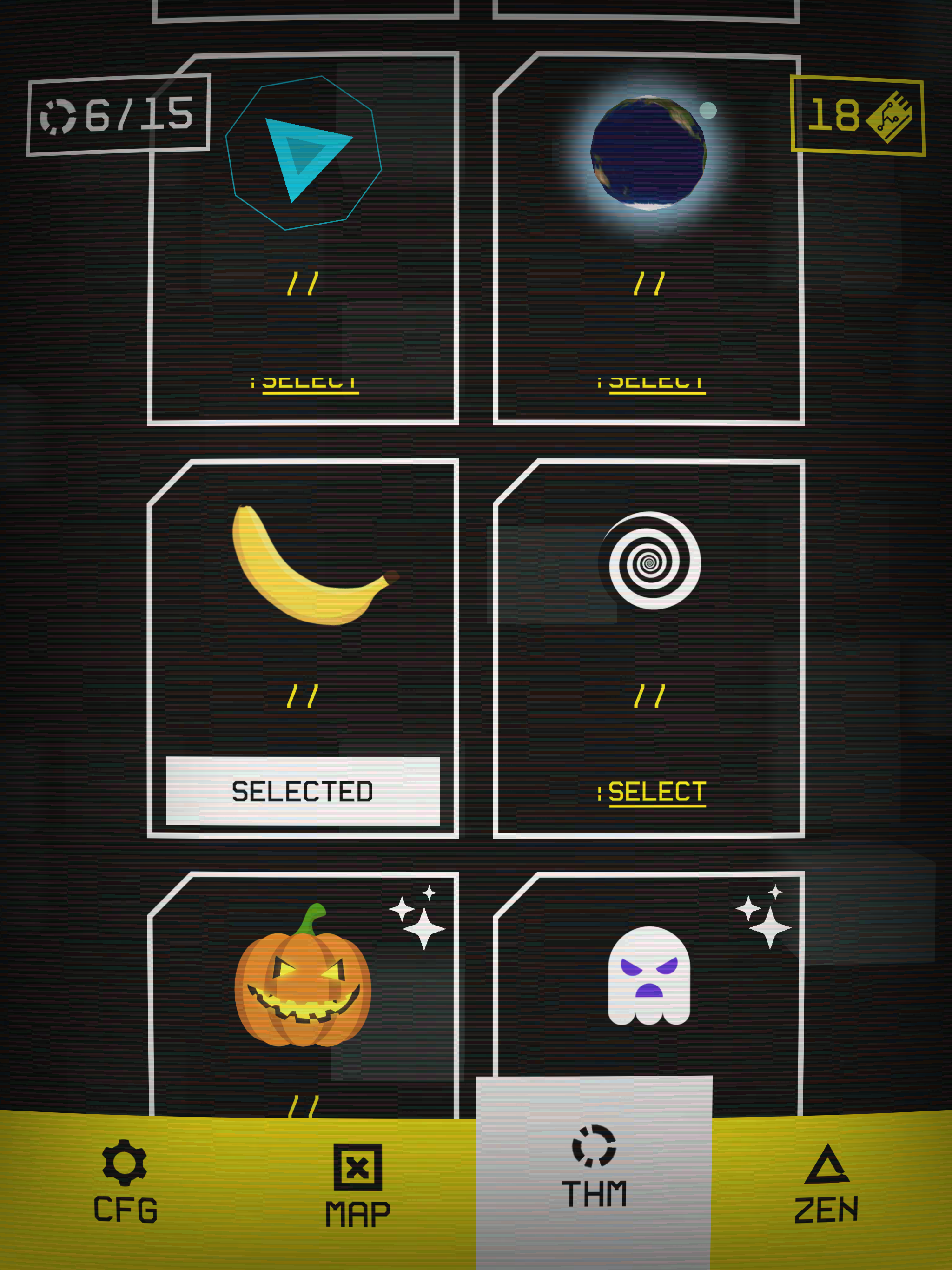
Task: Open the 18 chips currency badge
Action: 857,115
